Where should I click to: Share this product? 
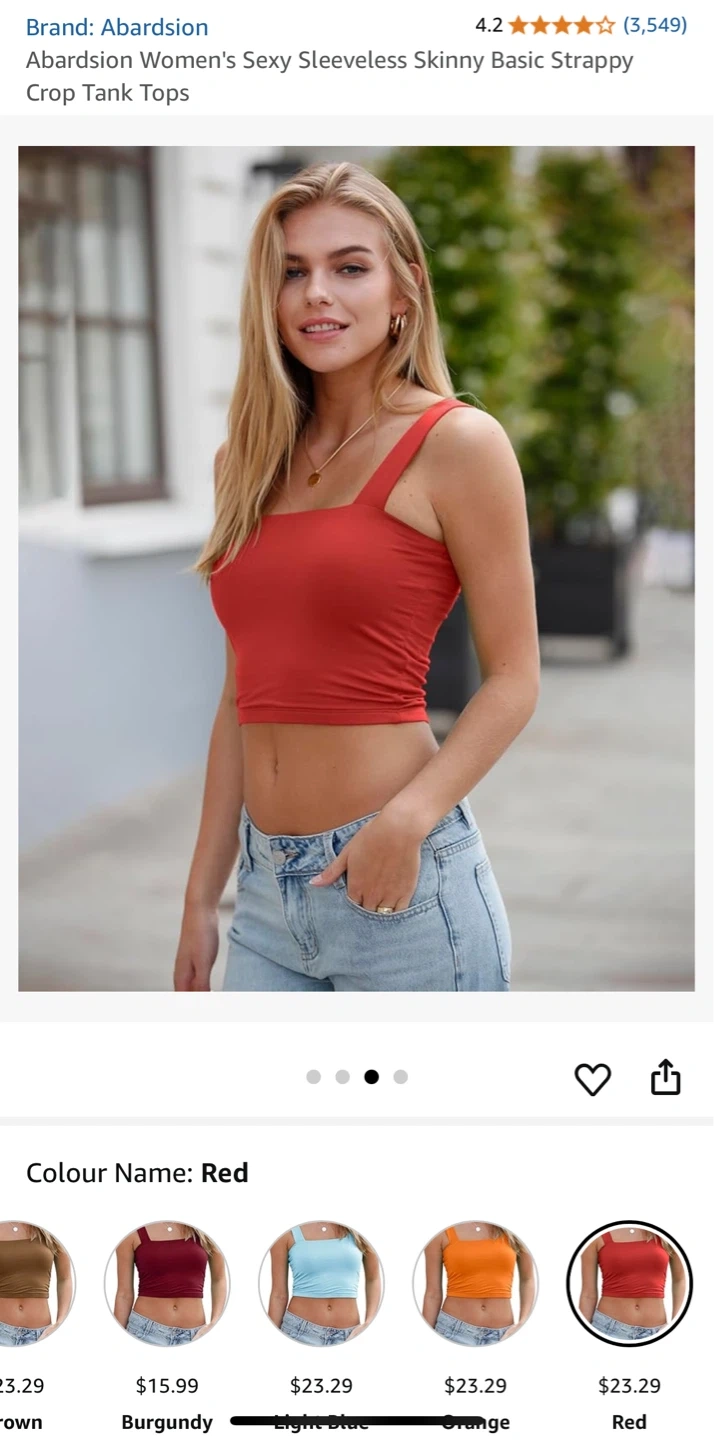point(666,1078)
